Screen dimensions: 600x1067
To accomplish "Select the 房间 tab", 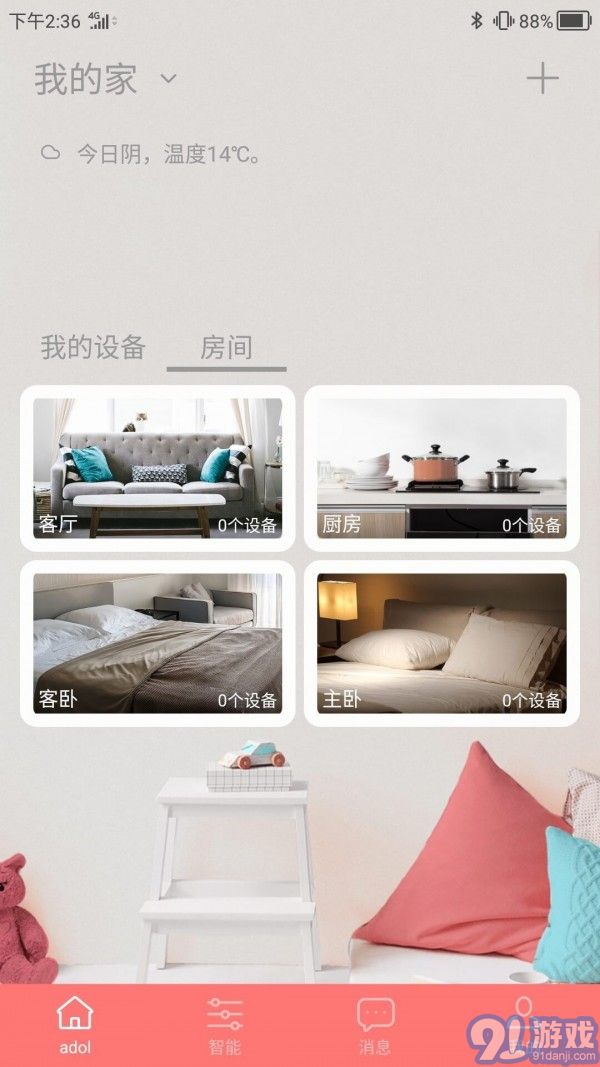I will (226, 348).
